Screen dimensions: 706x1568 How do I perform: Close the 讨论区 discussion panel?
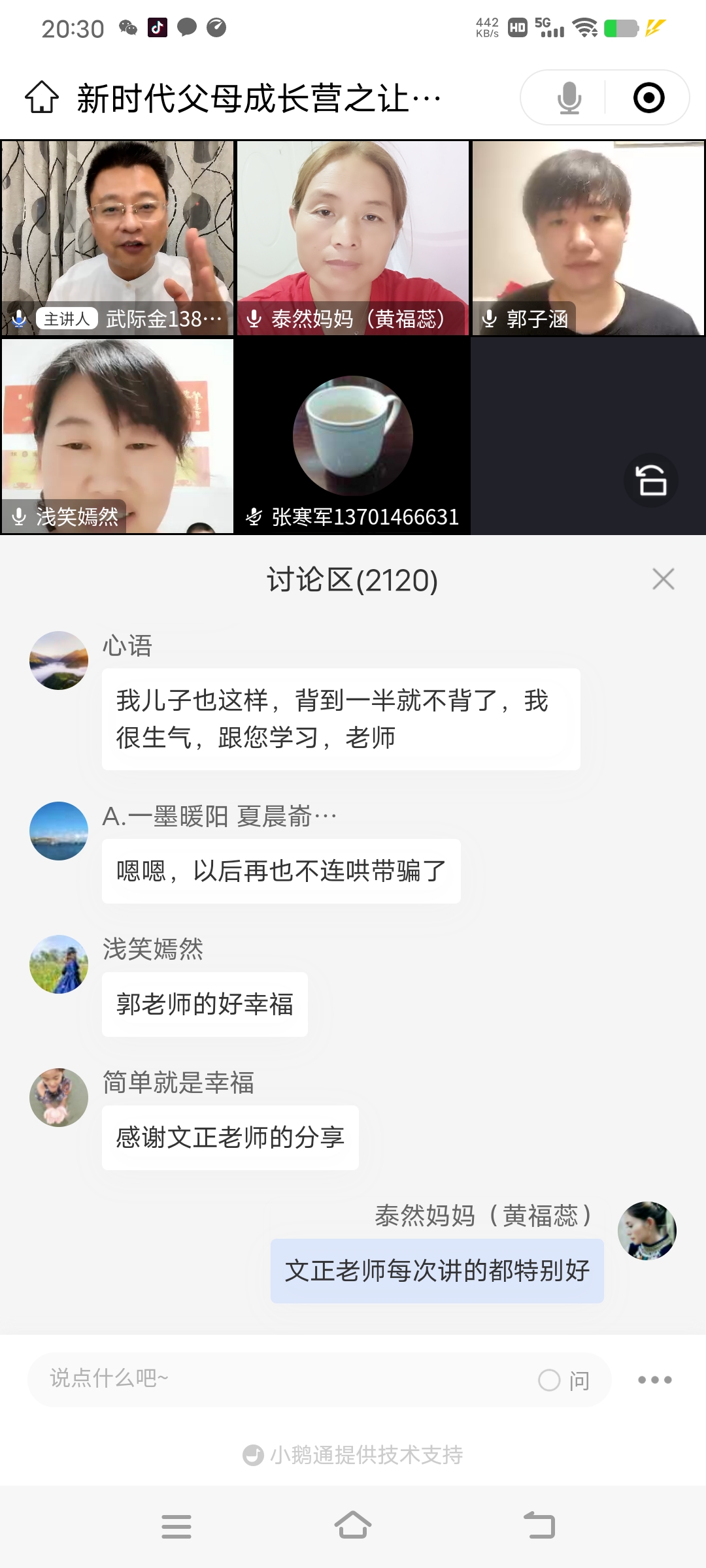tap(664, 578)
